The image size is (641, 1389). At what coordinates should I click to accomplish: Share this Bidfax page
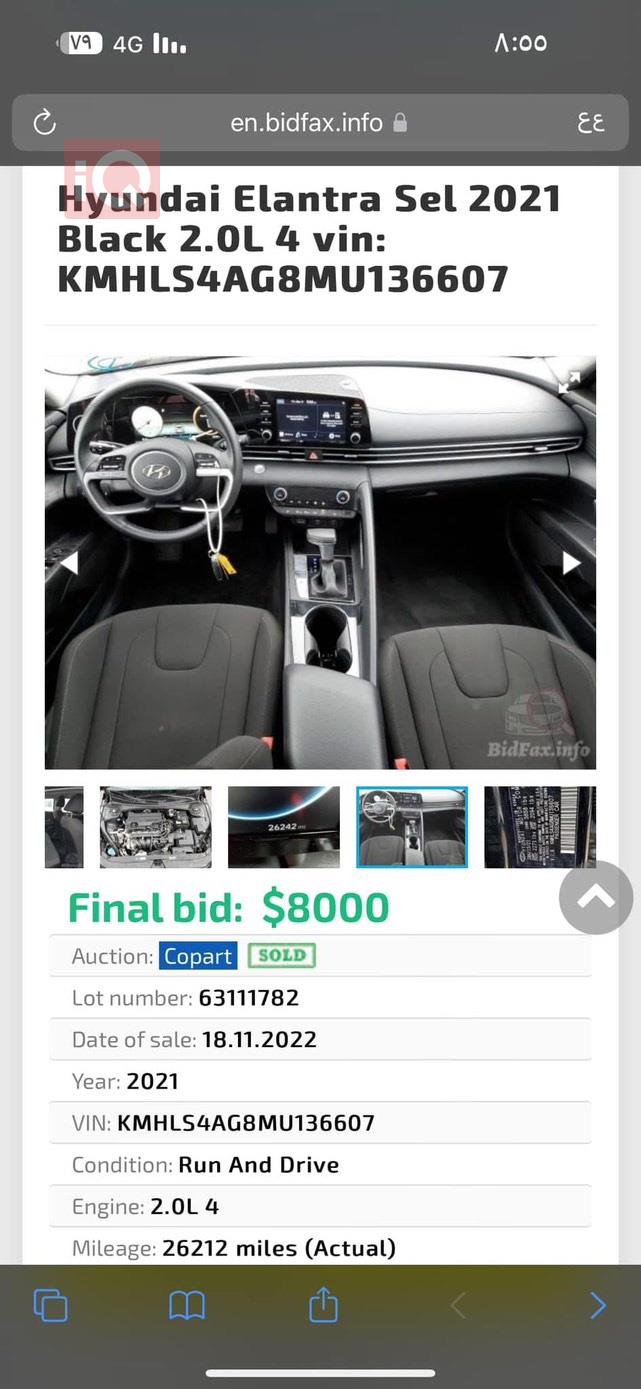(x=323, y=1305)
